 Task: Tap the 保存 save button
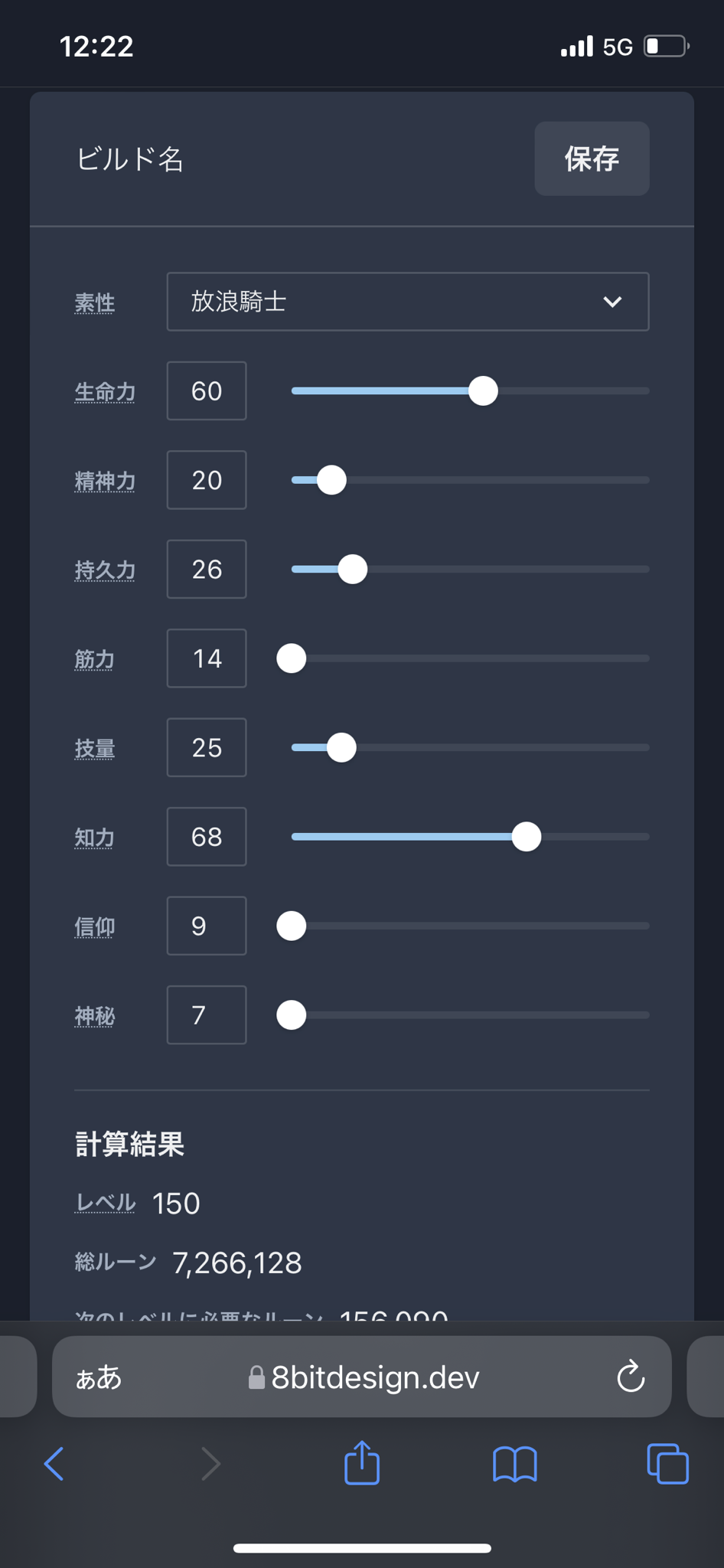pyautogui.click(x=592, y=158)
